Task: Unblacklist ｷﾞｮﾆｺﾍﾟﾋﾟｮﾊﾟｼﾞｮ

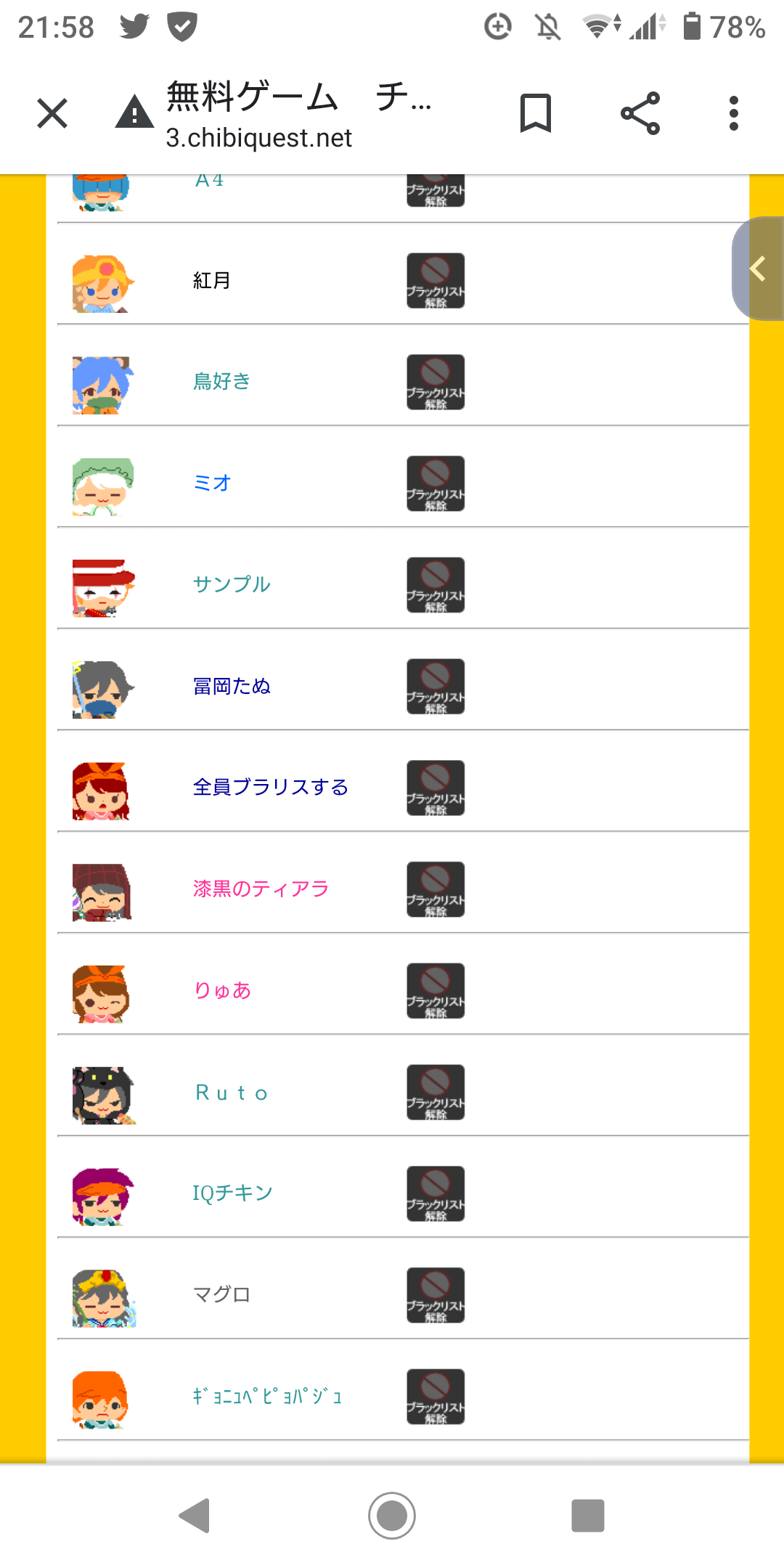Action: click(436, 1397)
